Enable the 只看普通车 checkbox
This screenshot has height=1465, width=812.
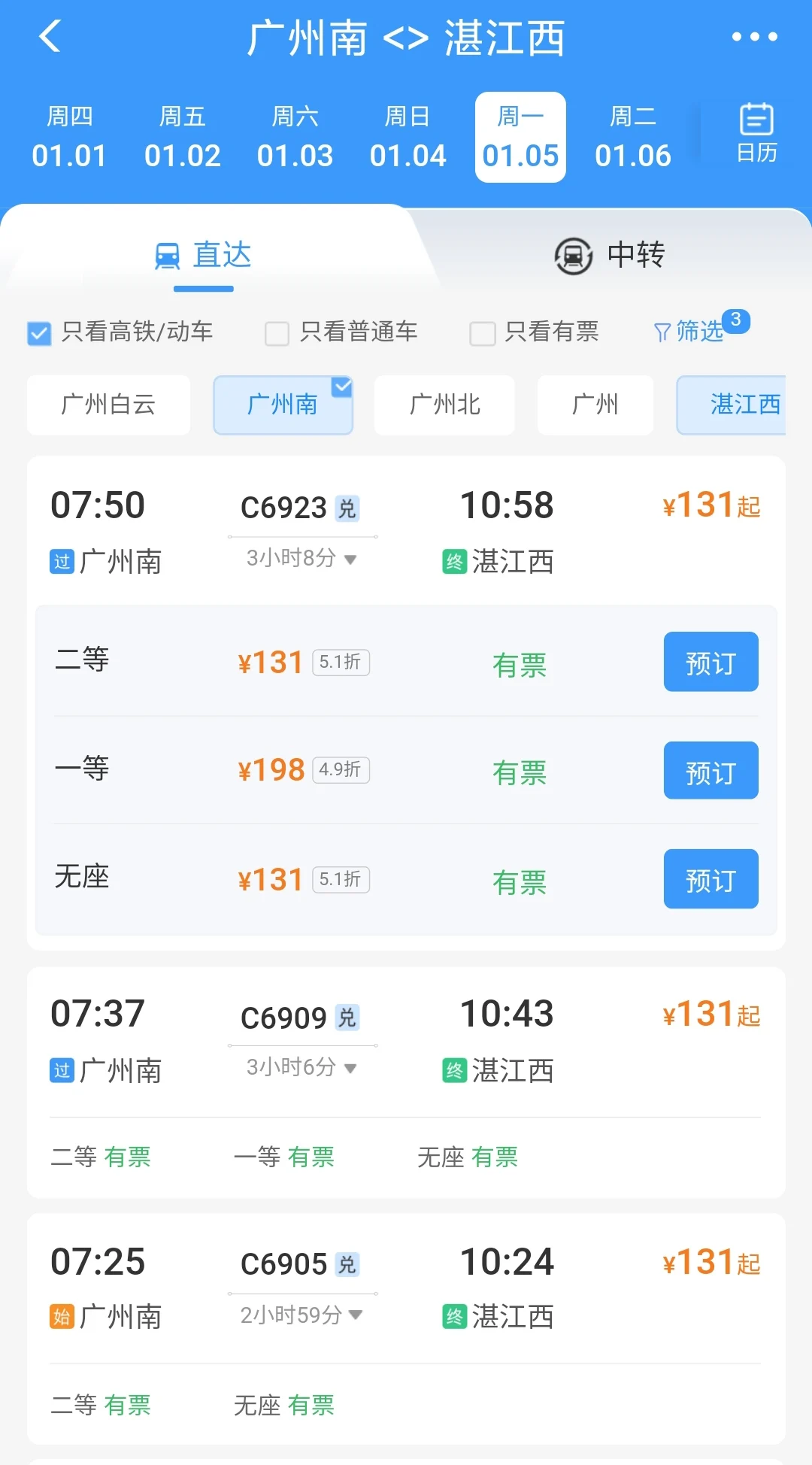pyautogui.click(x=276, y=333)
